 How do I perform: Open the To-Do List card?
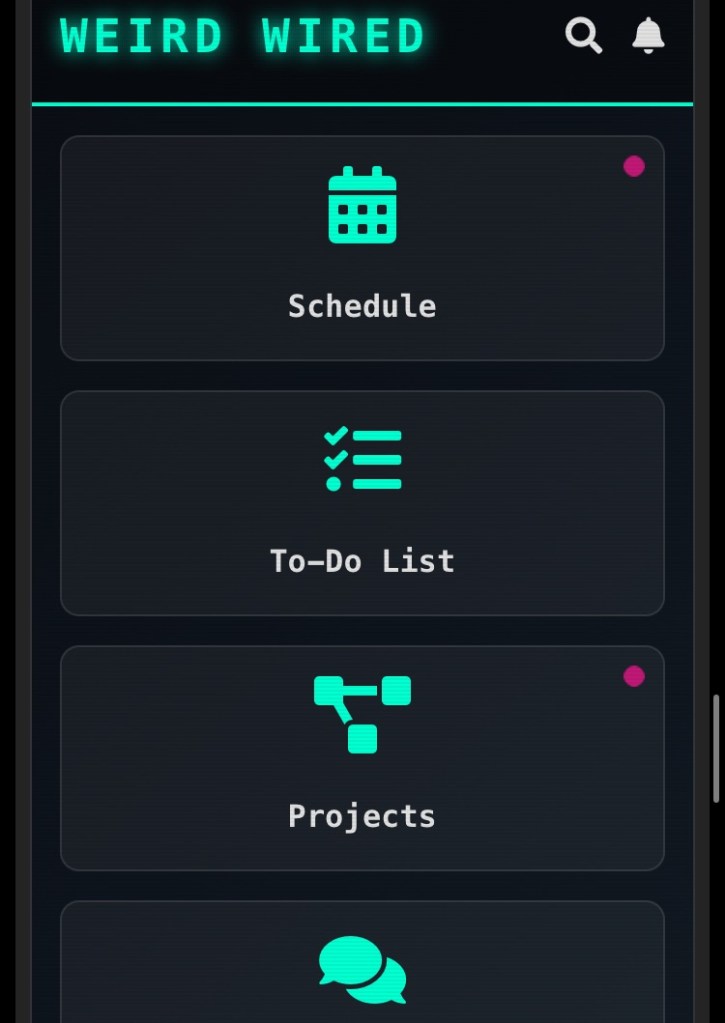tap(362, 503)
